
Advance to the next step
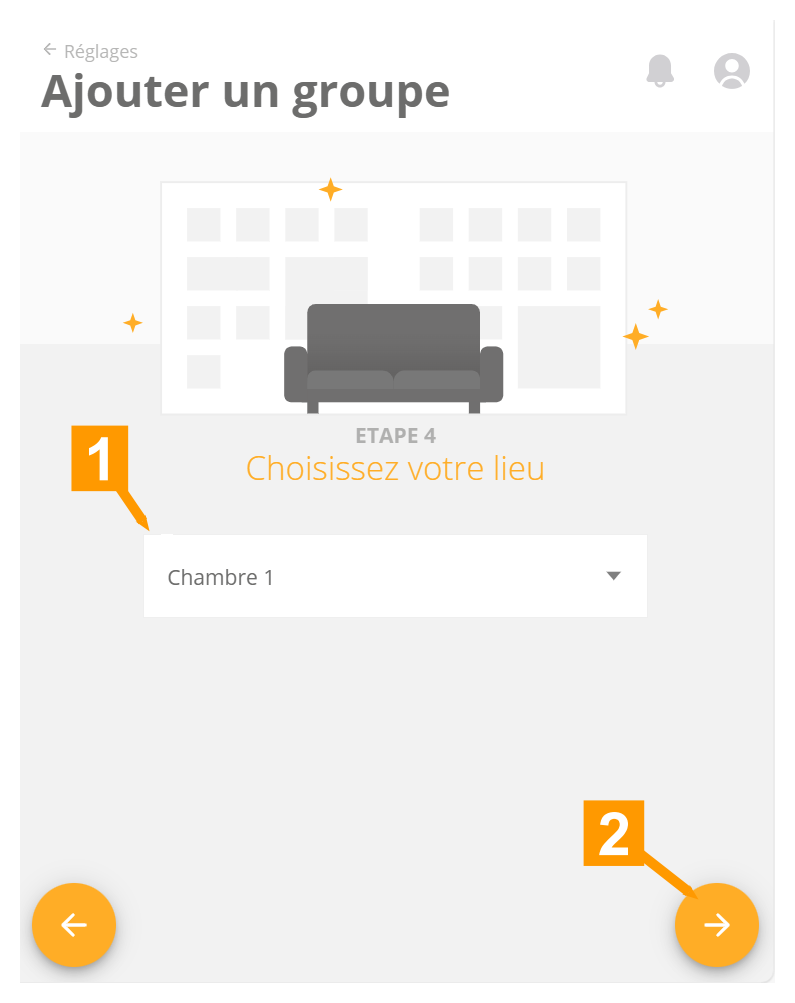tap(717, 925)
